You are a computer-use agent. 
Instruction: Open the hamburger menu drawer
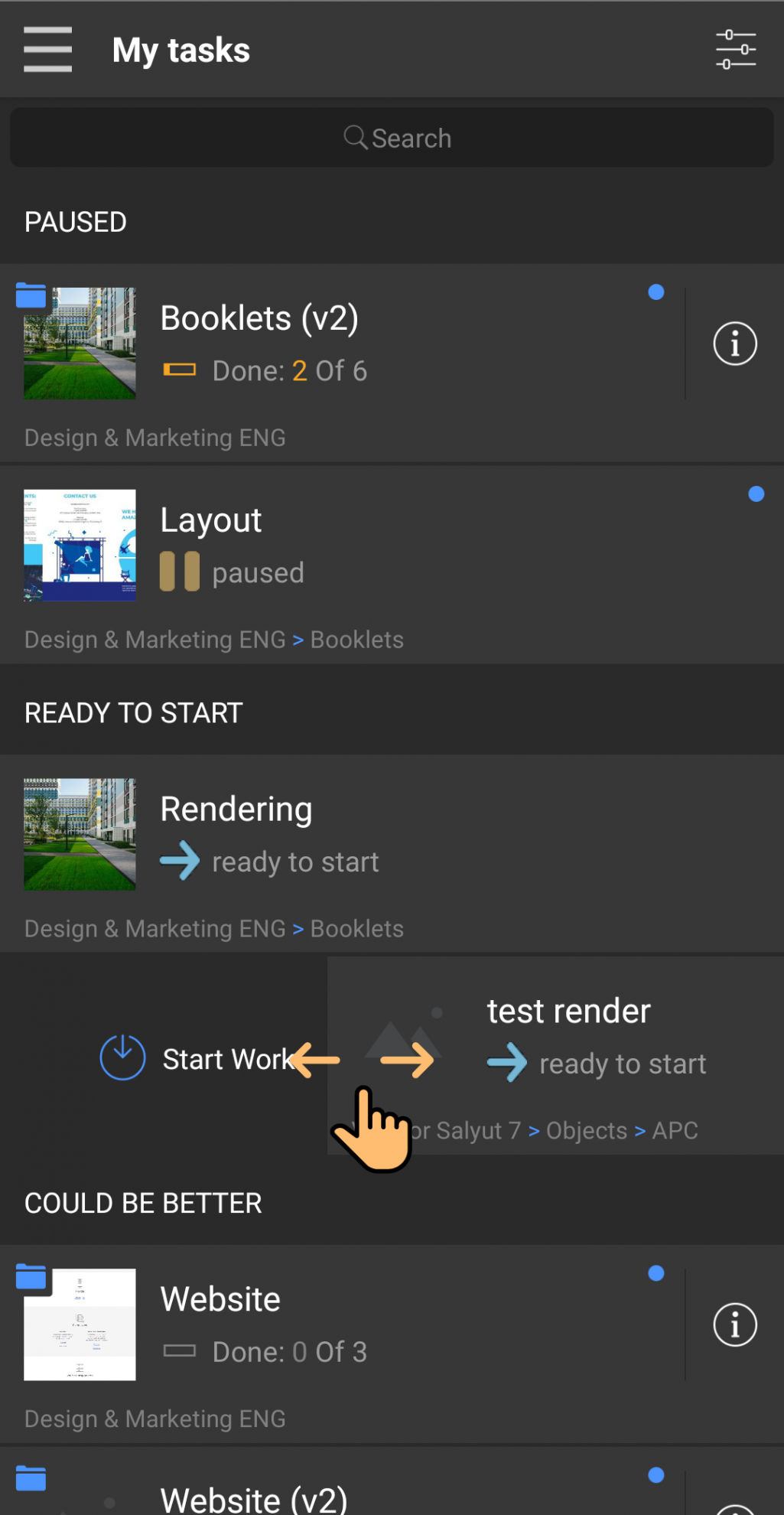tap(47, 50)
